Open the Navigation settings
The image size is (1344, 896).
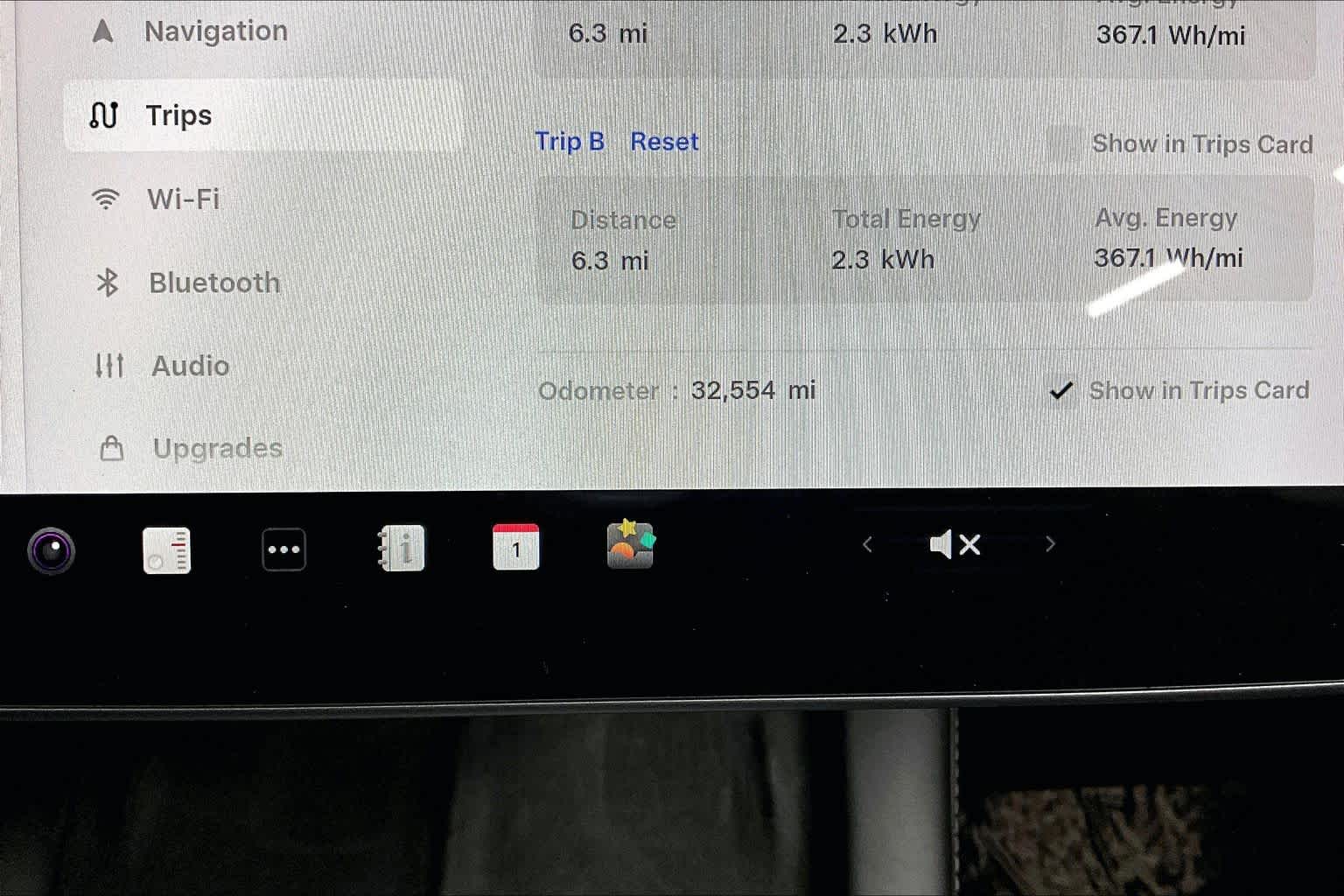click(214, 31)
